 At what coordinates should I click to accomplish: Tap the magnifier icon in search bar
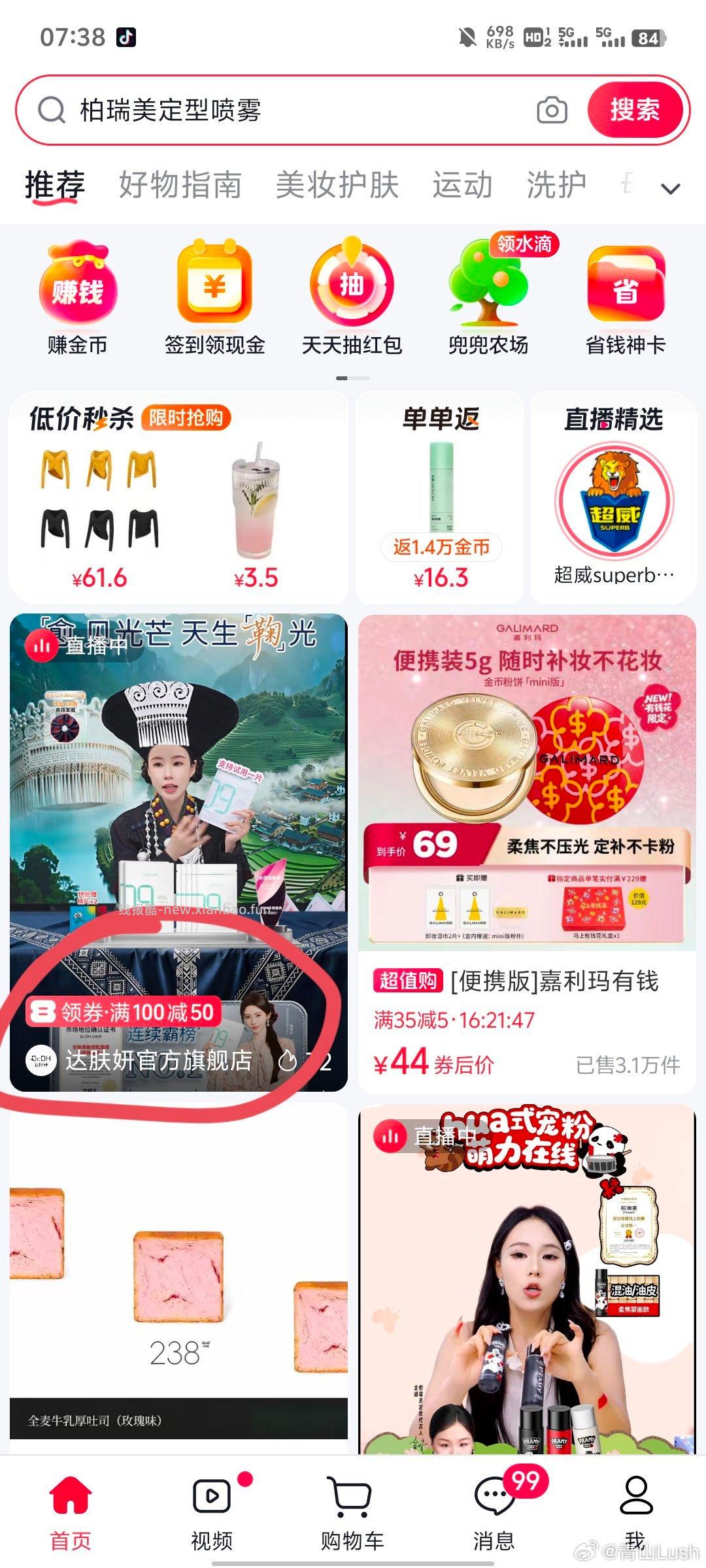tap(51, 110)
